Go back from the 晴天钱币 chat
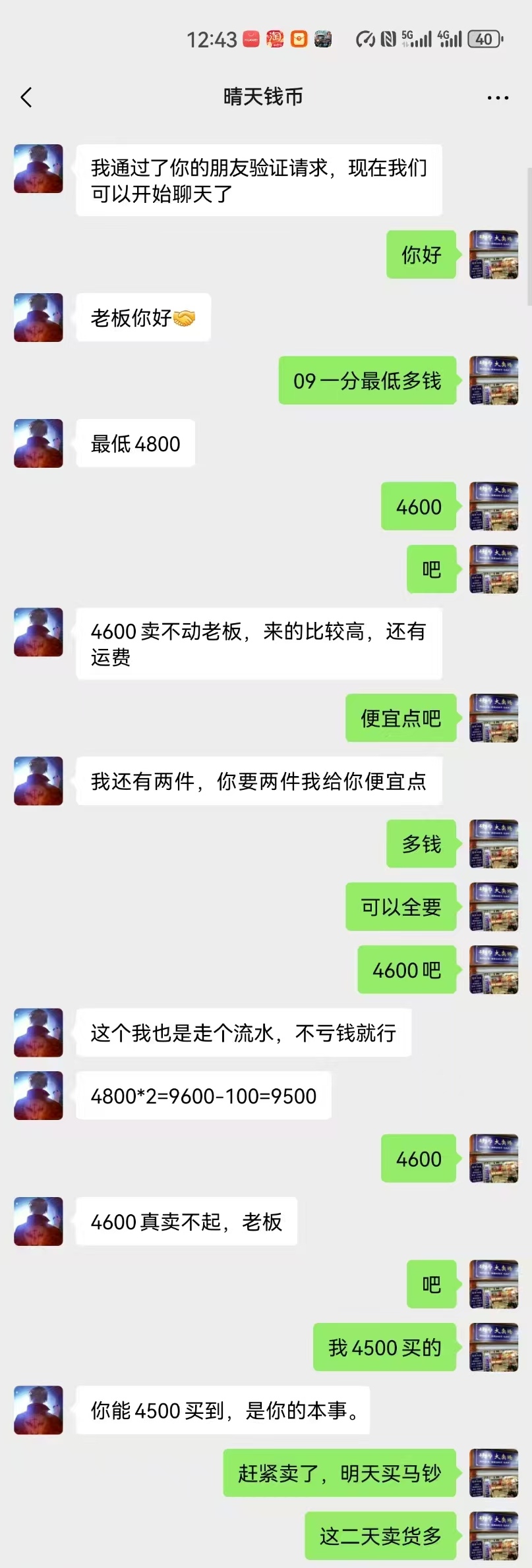 coord(26,98)
